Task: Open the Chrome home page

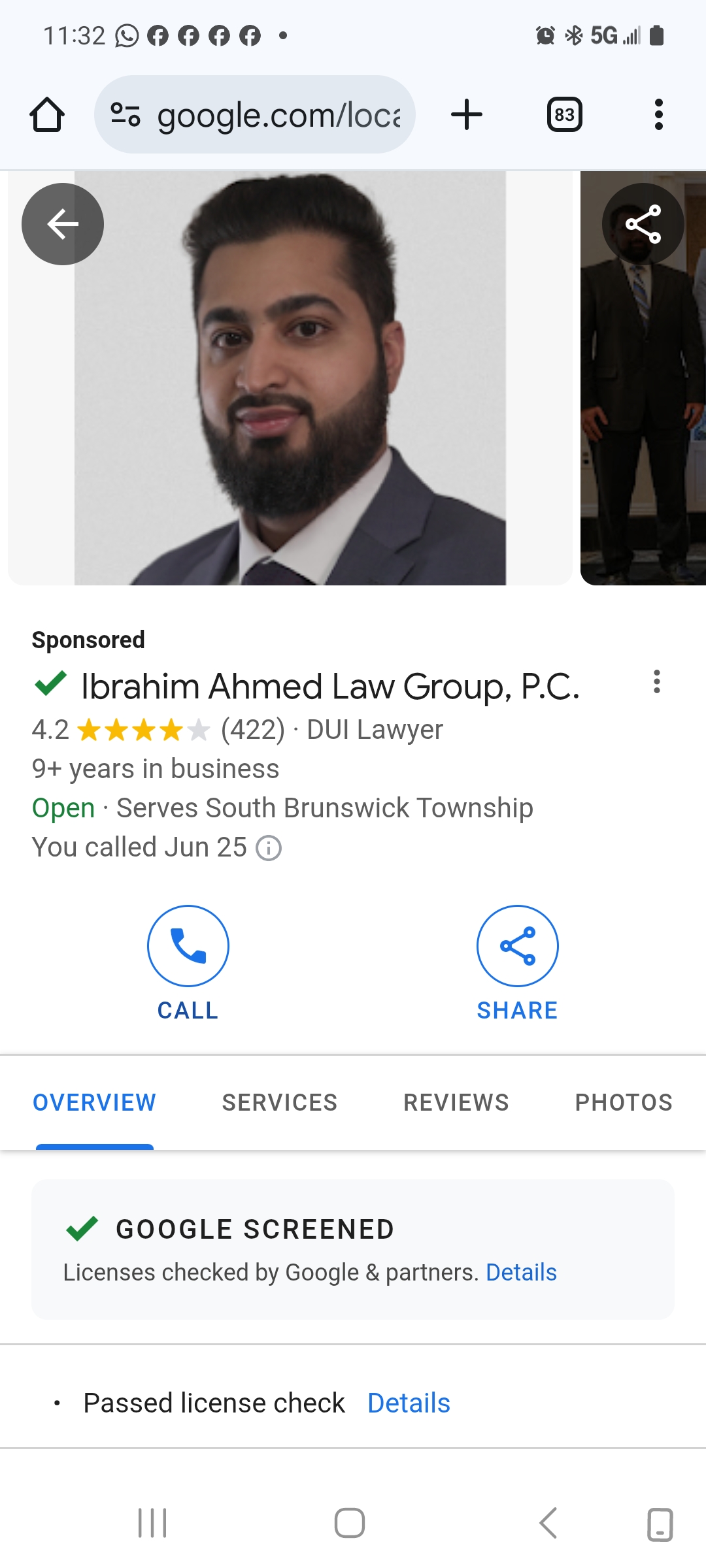Action: click(x=47, y=115)
